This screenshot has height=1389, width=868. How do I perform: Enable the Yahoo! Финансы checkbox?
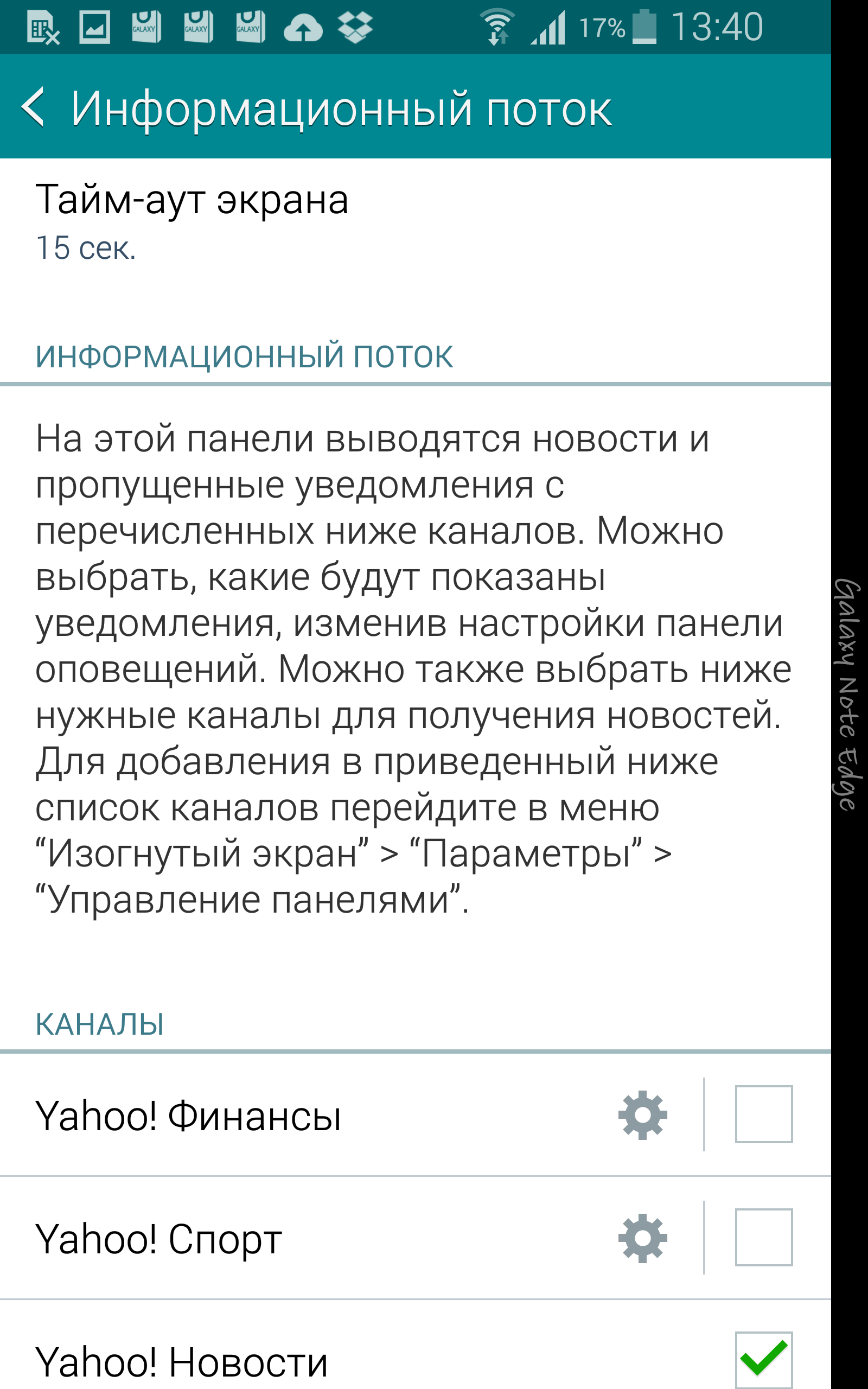click(763, 1114)
